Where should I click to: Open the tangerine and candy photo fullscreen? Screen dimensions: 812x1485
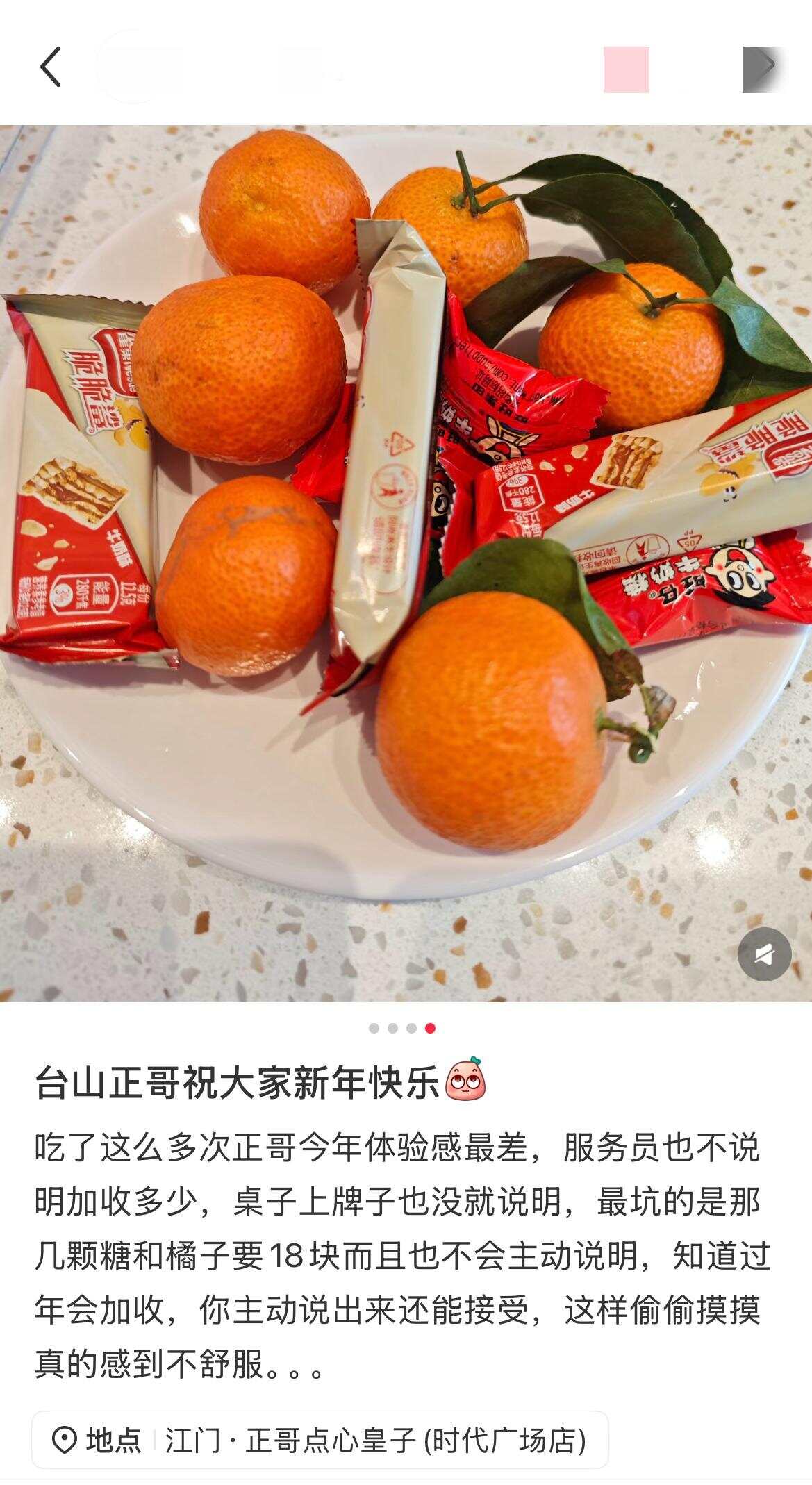(x=406, y=563)
